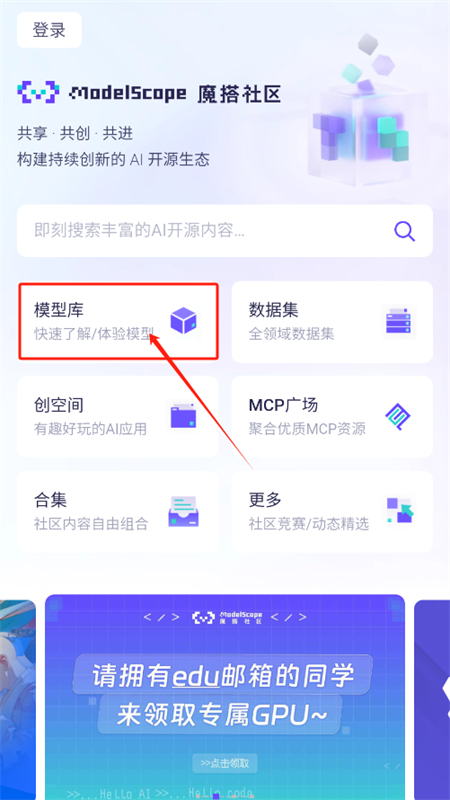Open the 模型库 model library card
Screen dimensions: 450x800
coord(118,321)
